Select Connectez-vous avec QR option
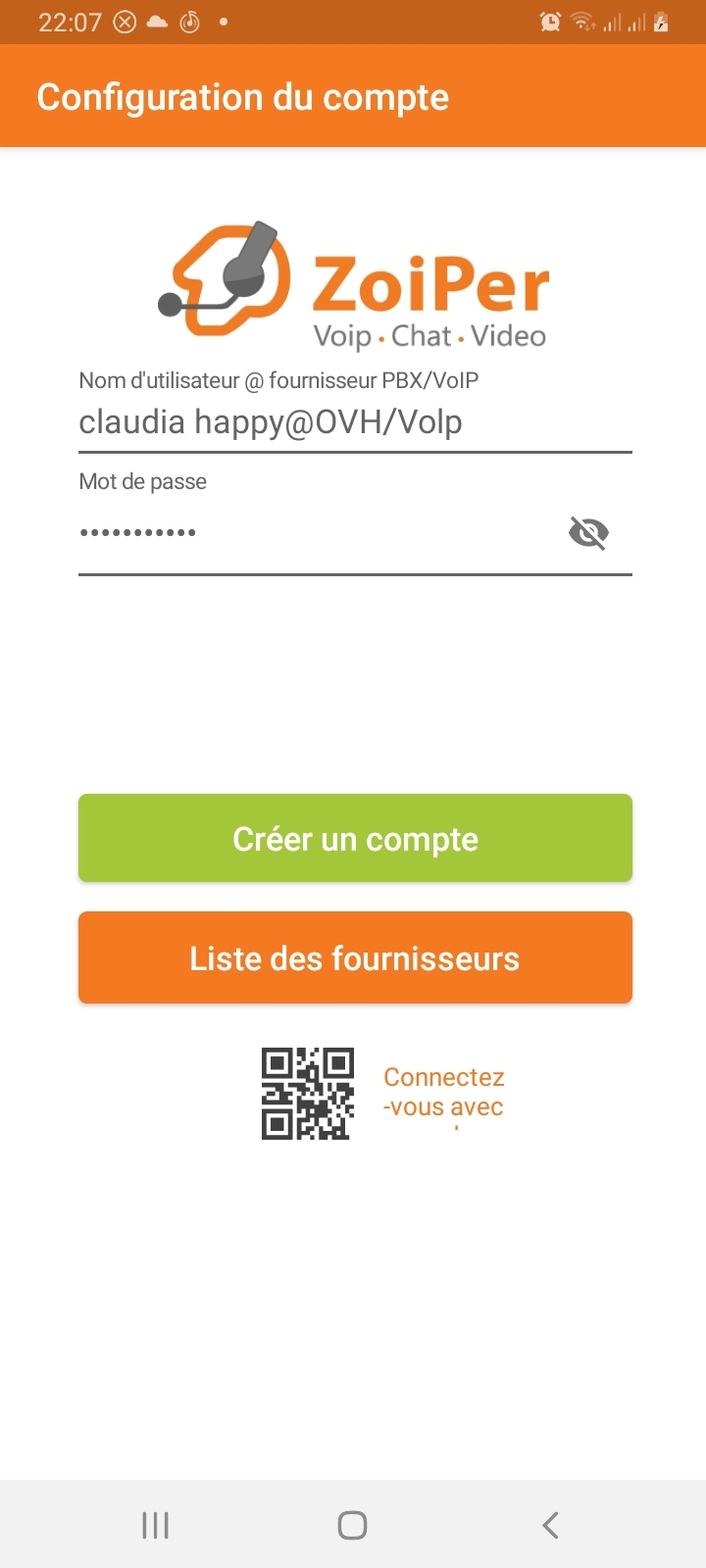 pyautogui.click(x=382, y=1093)
